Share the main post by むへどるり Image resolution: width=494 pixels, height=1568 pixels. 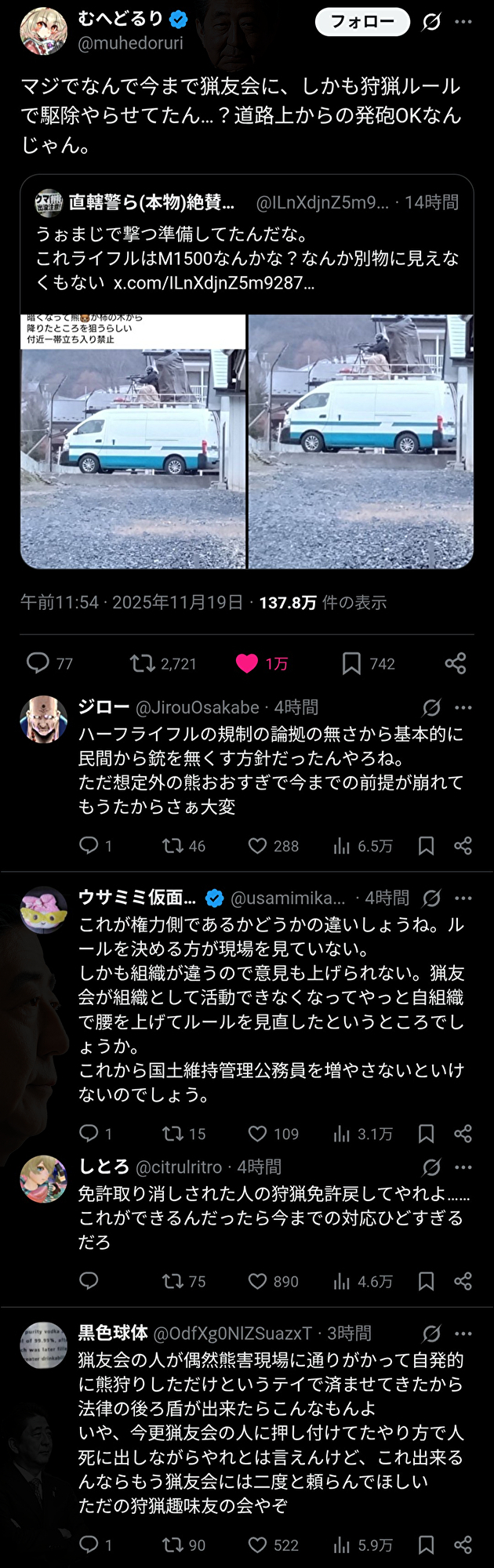[456, 663]
